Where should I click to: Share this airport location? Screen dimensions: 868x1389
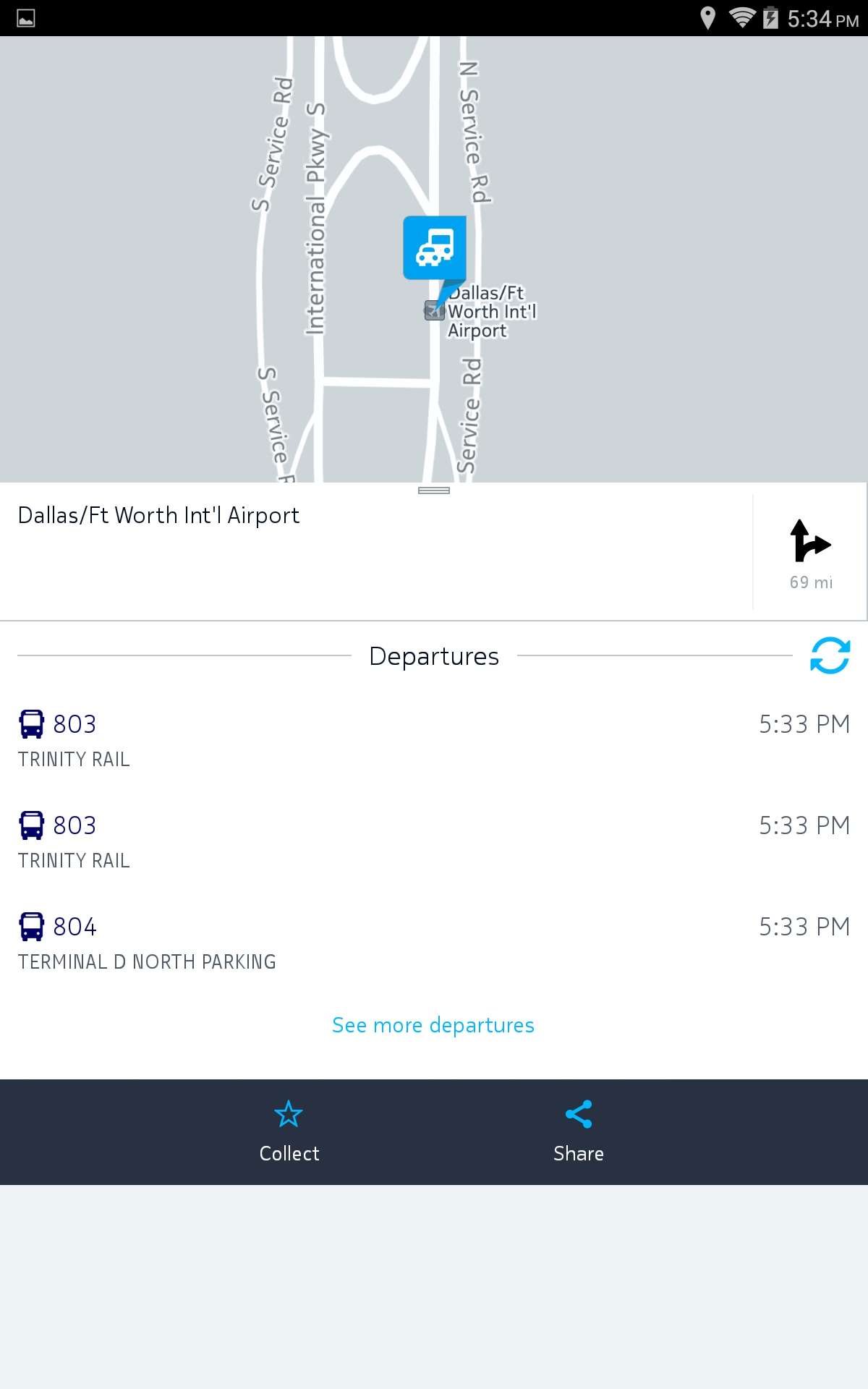(x=579, y=1132)
